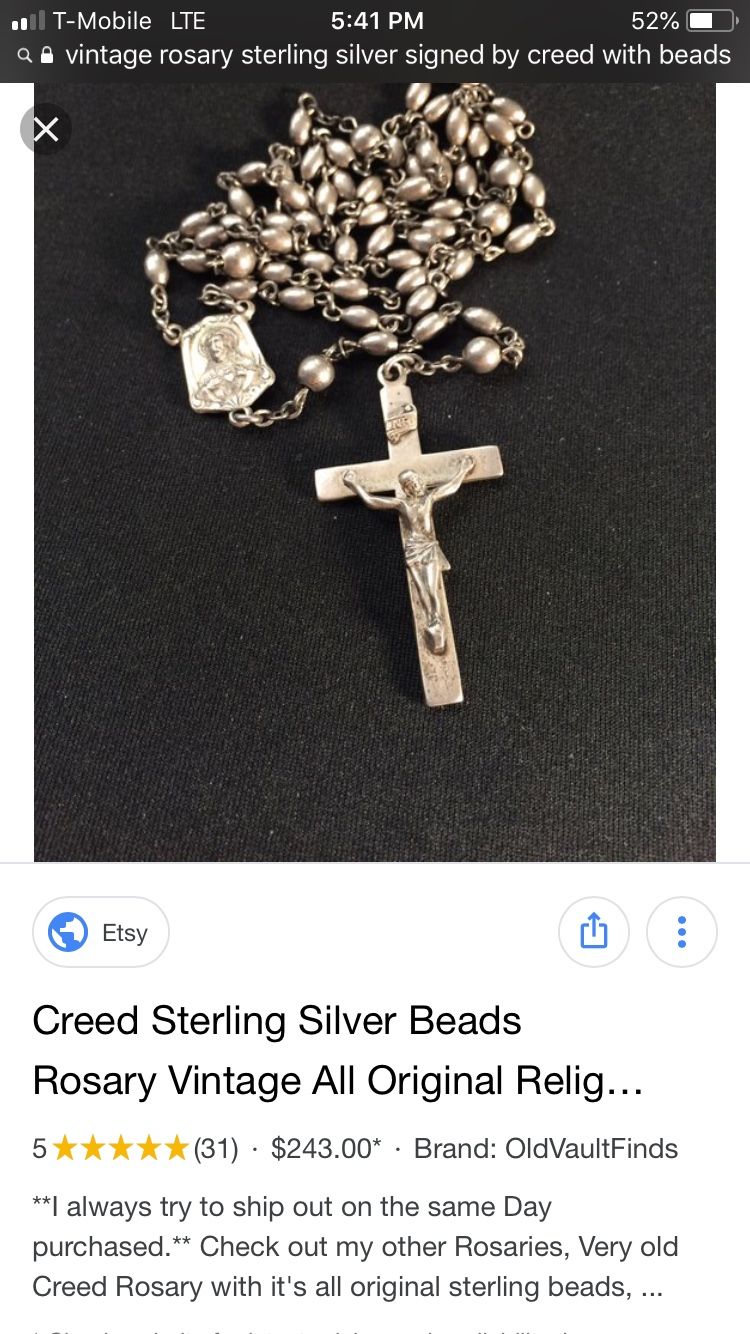Visit the Etsy source page
Image resolution: width=750 pixels, height=1334 pixels.
pos(101,932)
